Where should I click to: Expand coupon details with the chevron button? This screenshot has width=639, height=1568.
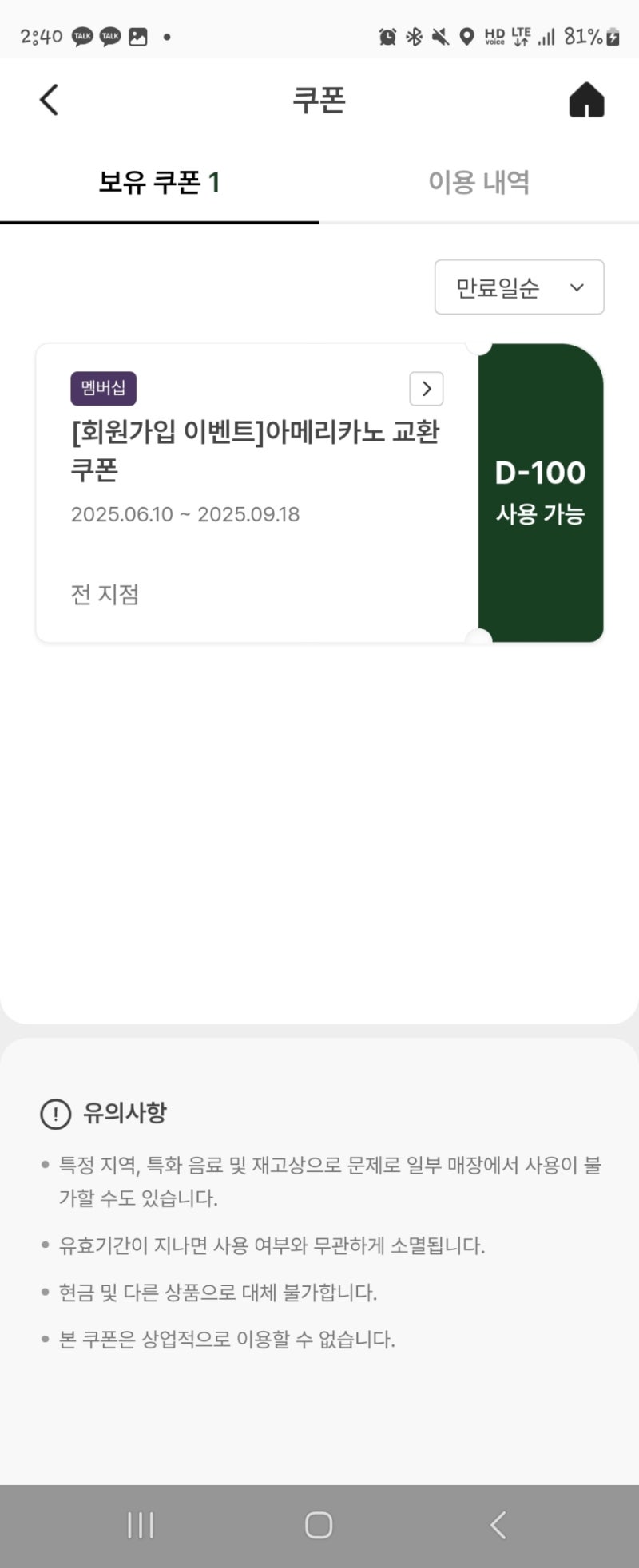pos(427,389)
